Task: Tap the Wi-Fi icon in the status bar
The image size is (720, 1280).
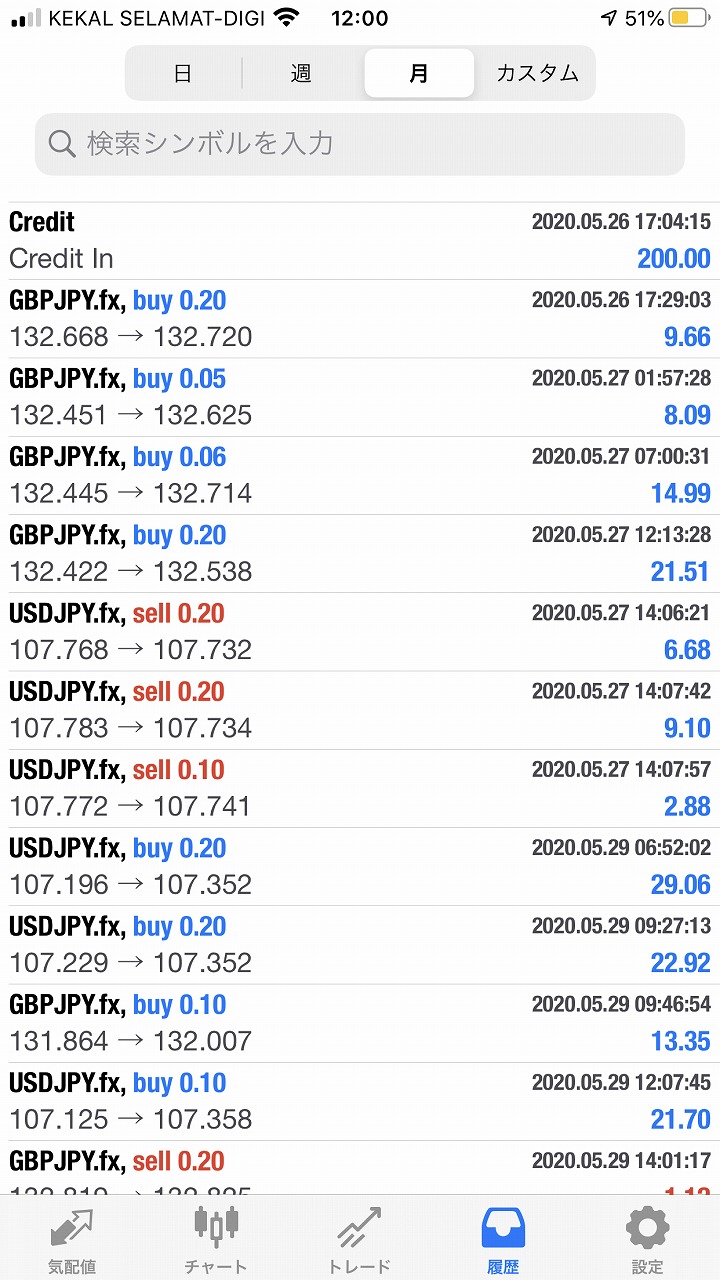Action: point(287,17)
